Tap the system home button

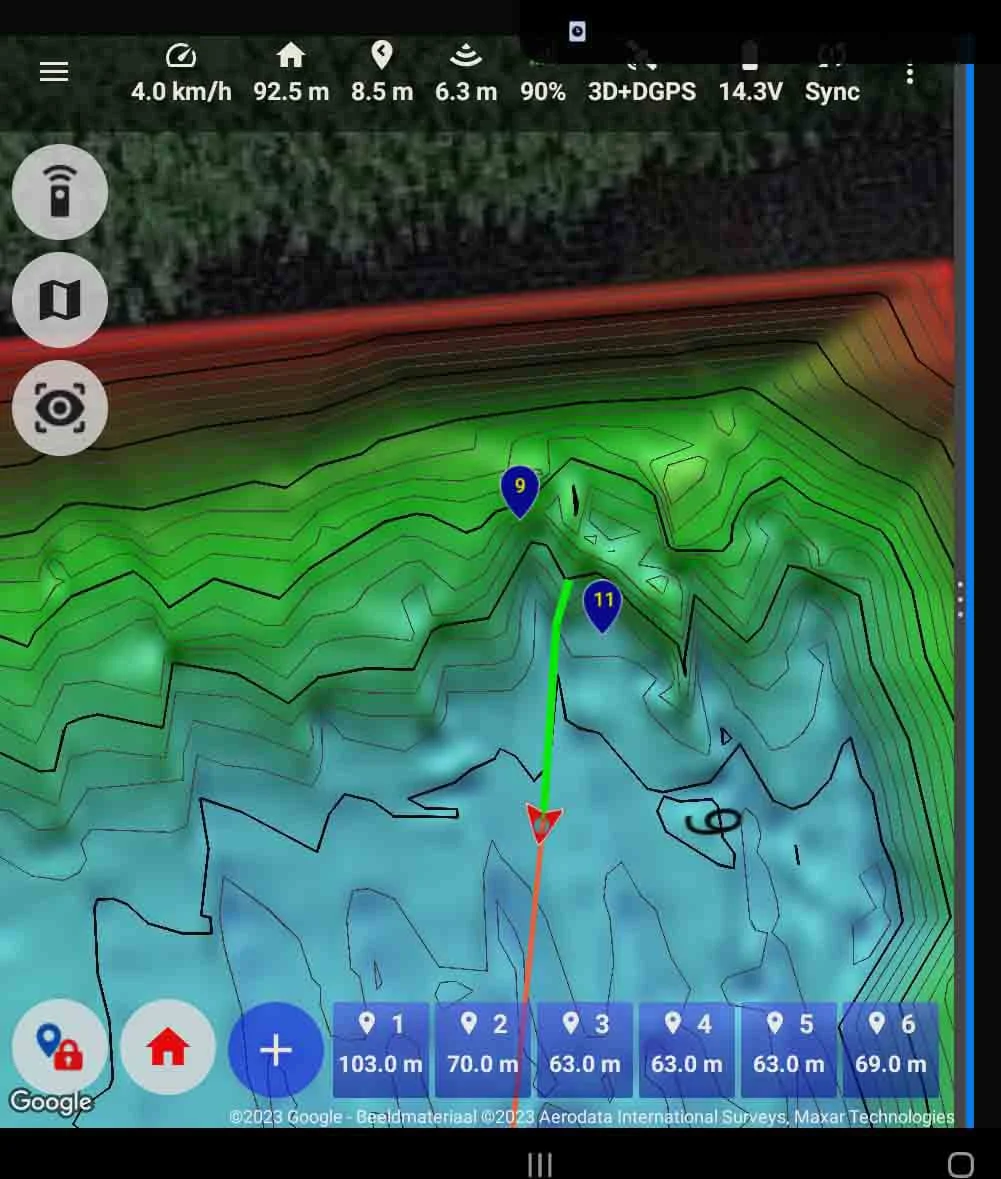960,1164
